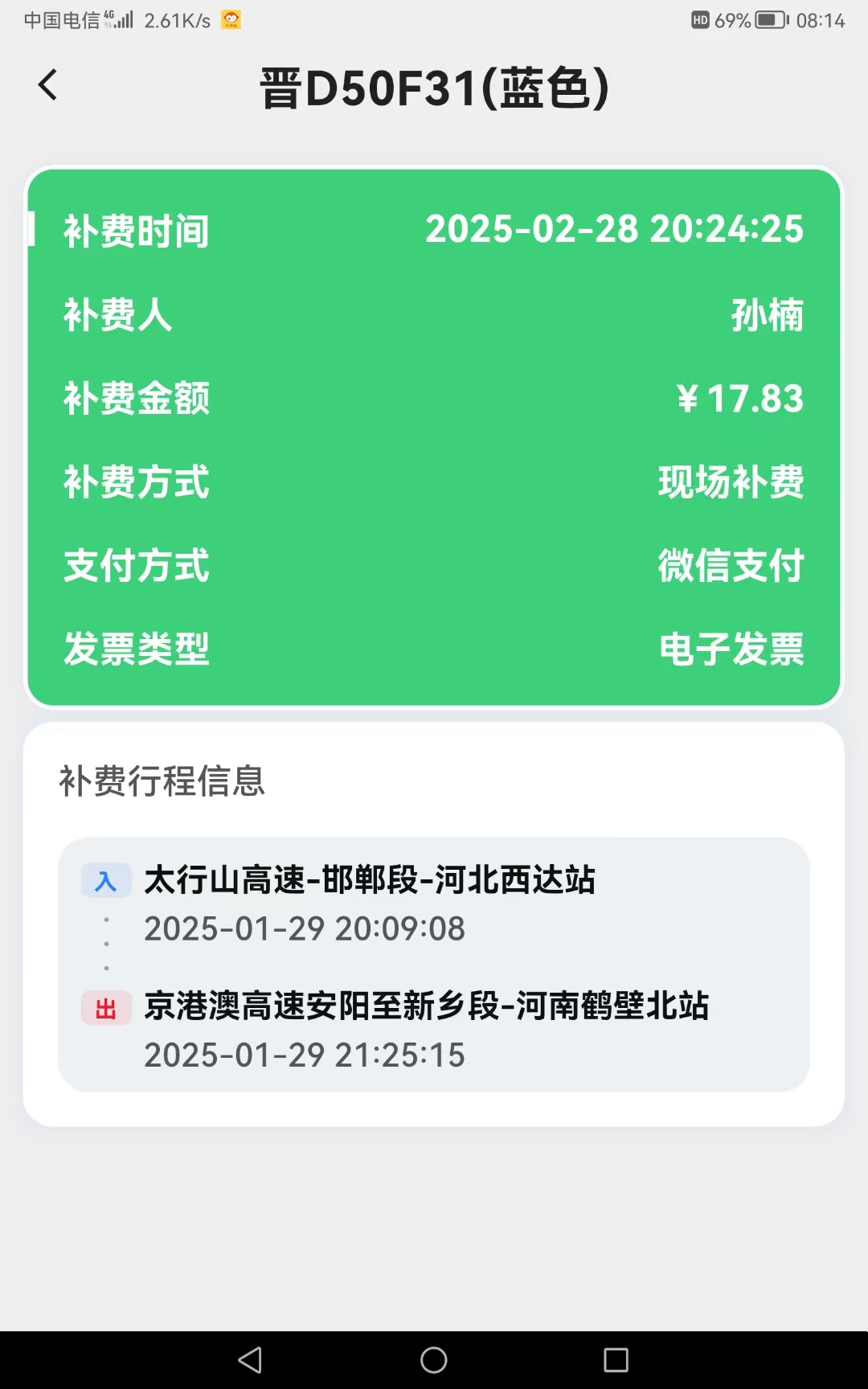Tap the entry station 太行山高速-邯郸段-河北西达站
868x1389 pixels.
tap(370, 880)
